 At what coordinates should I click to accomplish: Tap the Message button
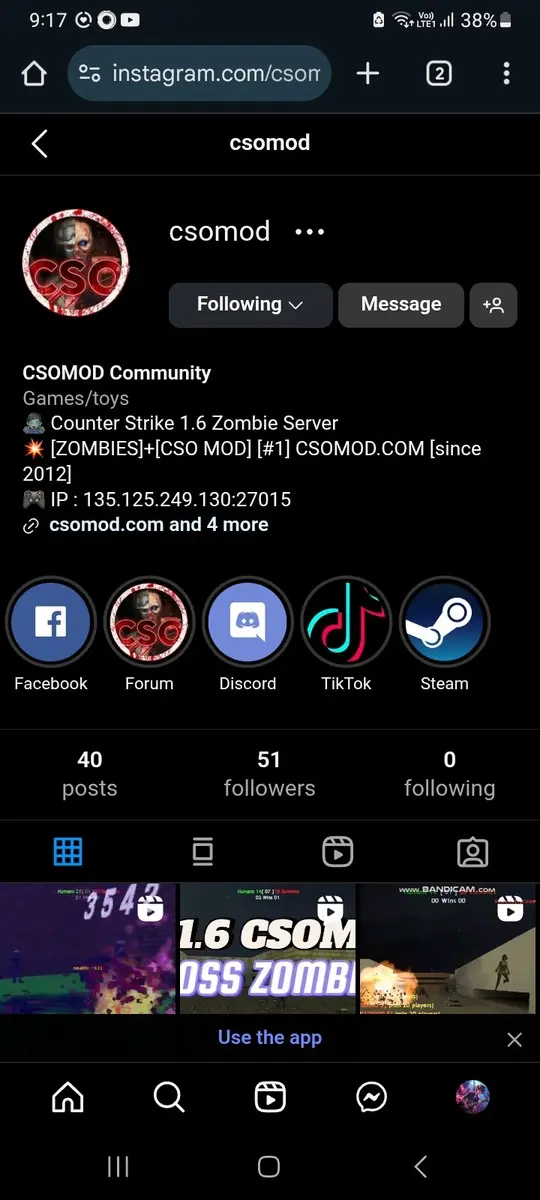(401, 305)
